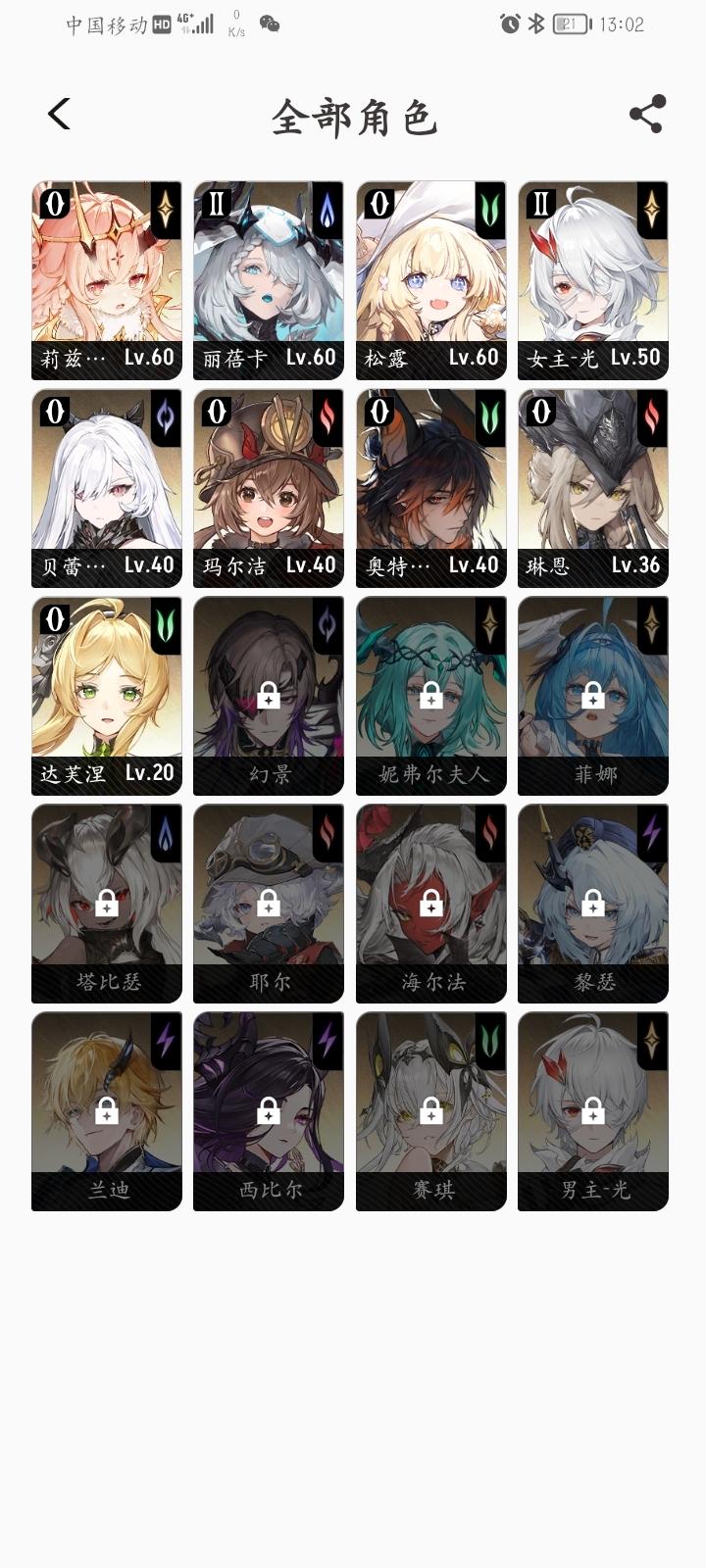Screen dimensions: 706x1568
Task: Open the 松露 Lv.60 character card
Action: 431,280
